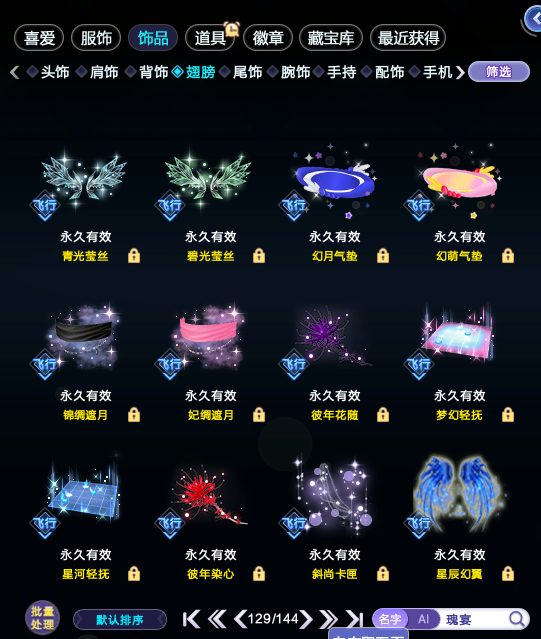Jump to the first page
The image size is (541, 639).
click(191, 619)
